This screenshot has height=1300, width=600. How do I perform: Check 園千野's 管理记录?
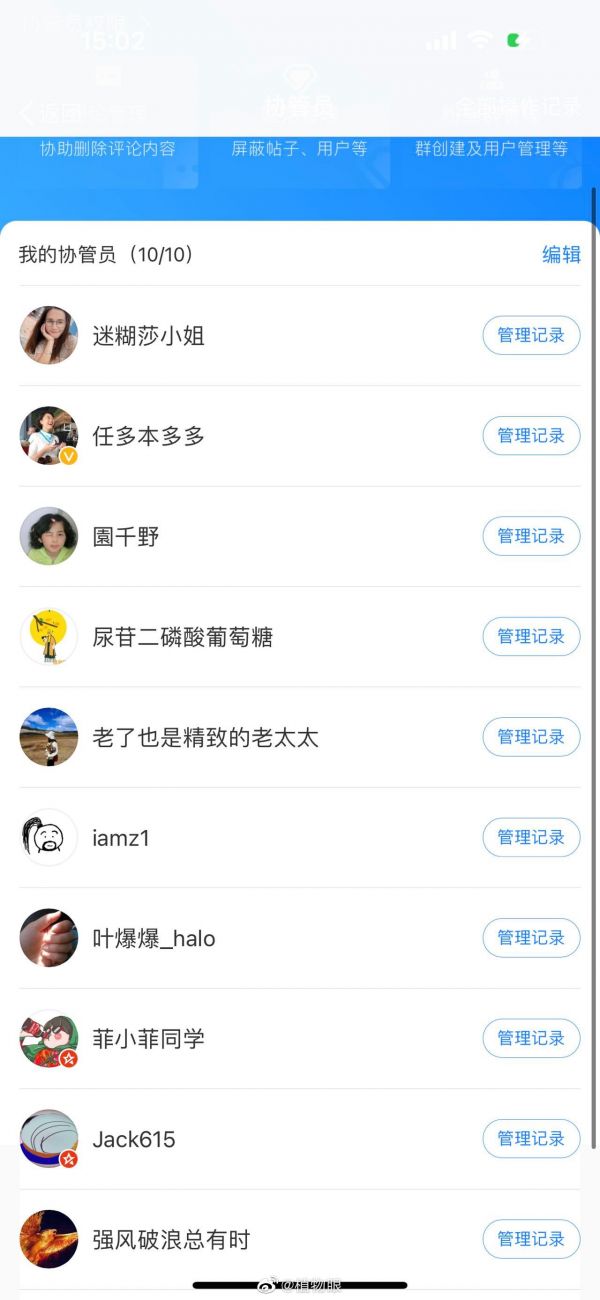point(531,536)
